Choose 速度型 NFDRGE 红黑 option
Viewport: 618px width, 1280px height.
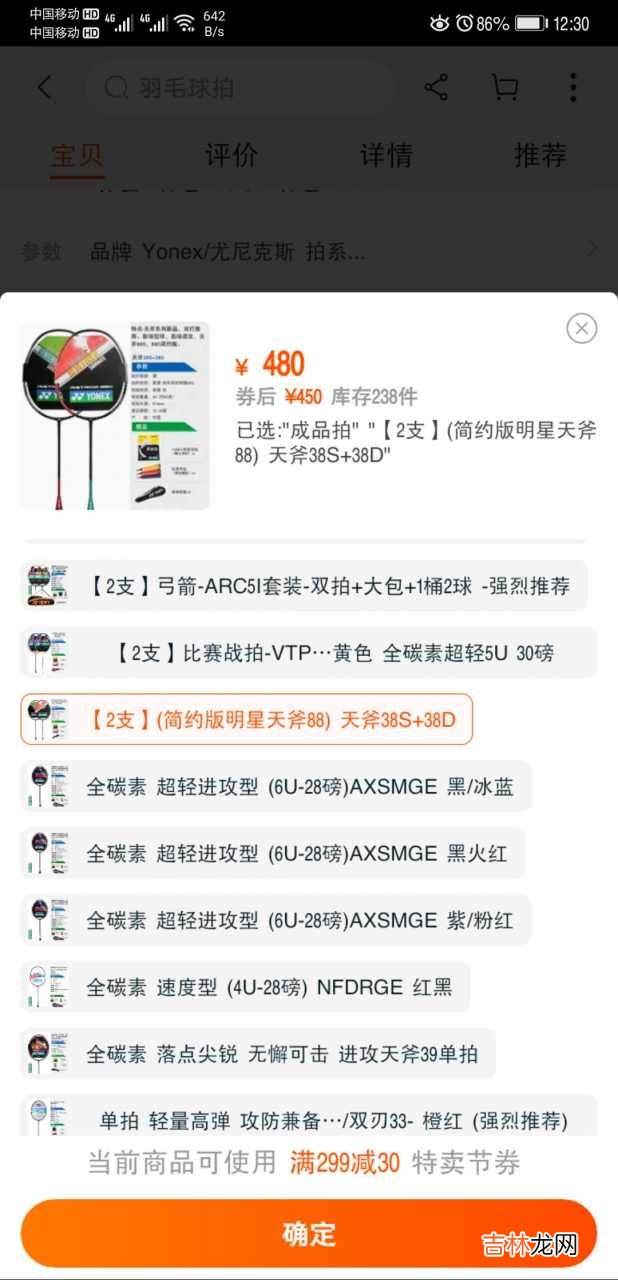point(246,987)
